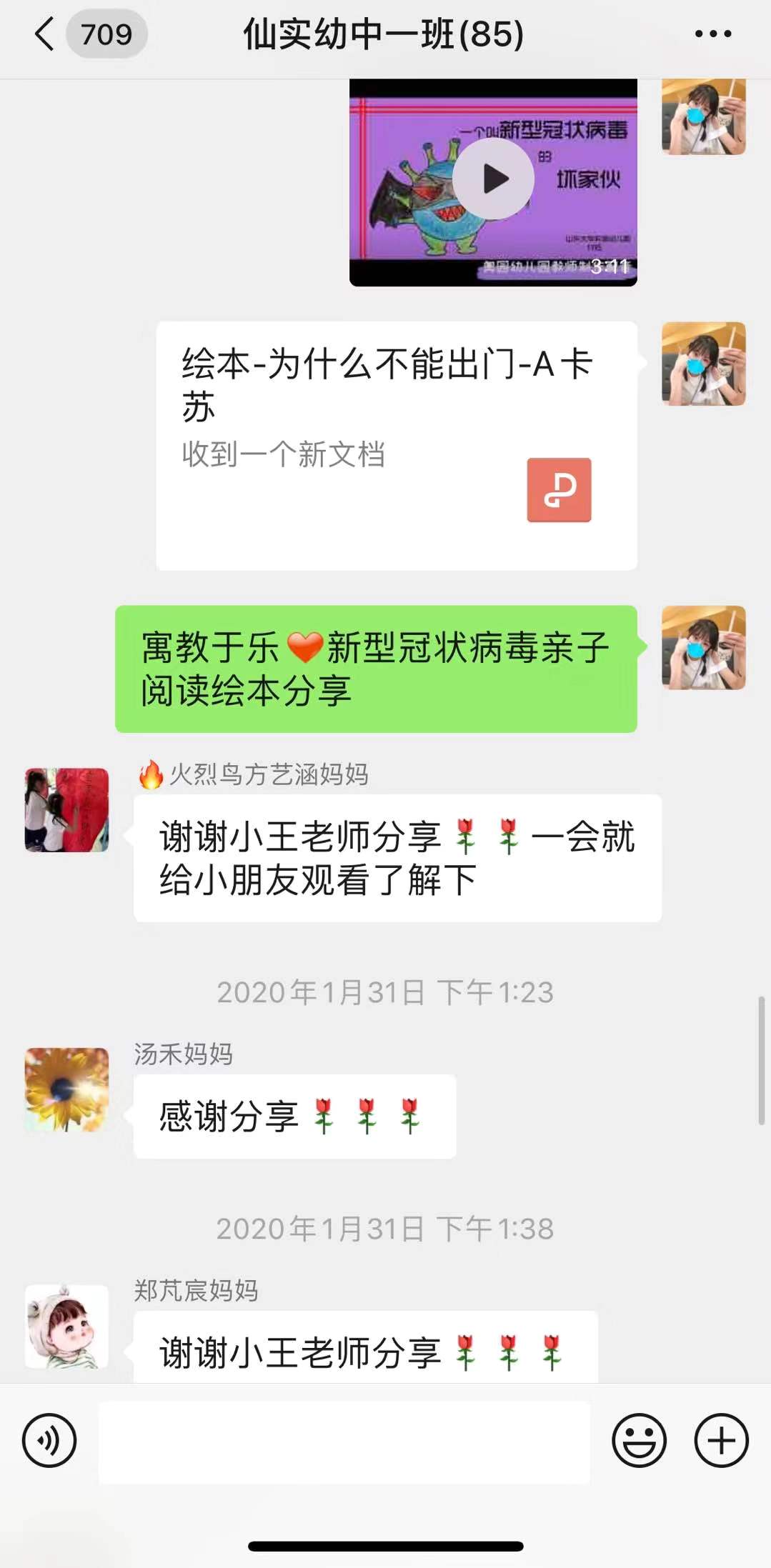771x1568 pixels.
Task: Switch to voice message input
Action: click(49, 1439)
